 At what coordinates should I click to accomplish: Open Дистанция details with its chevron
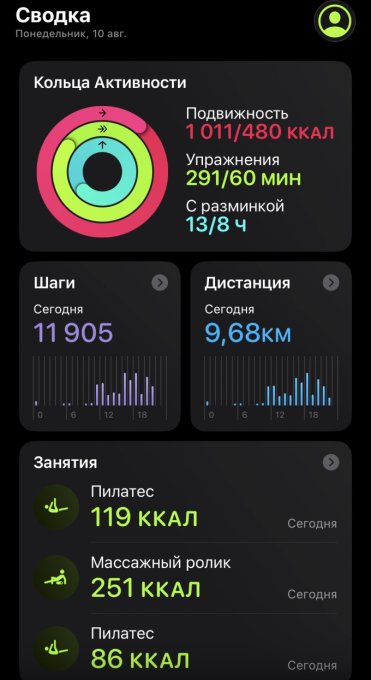(331, 283)
